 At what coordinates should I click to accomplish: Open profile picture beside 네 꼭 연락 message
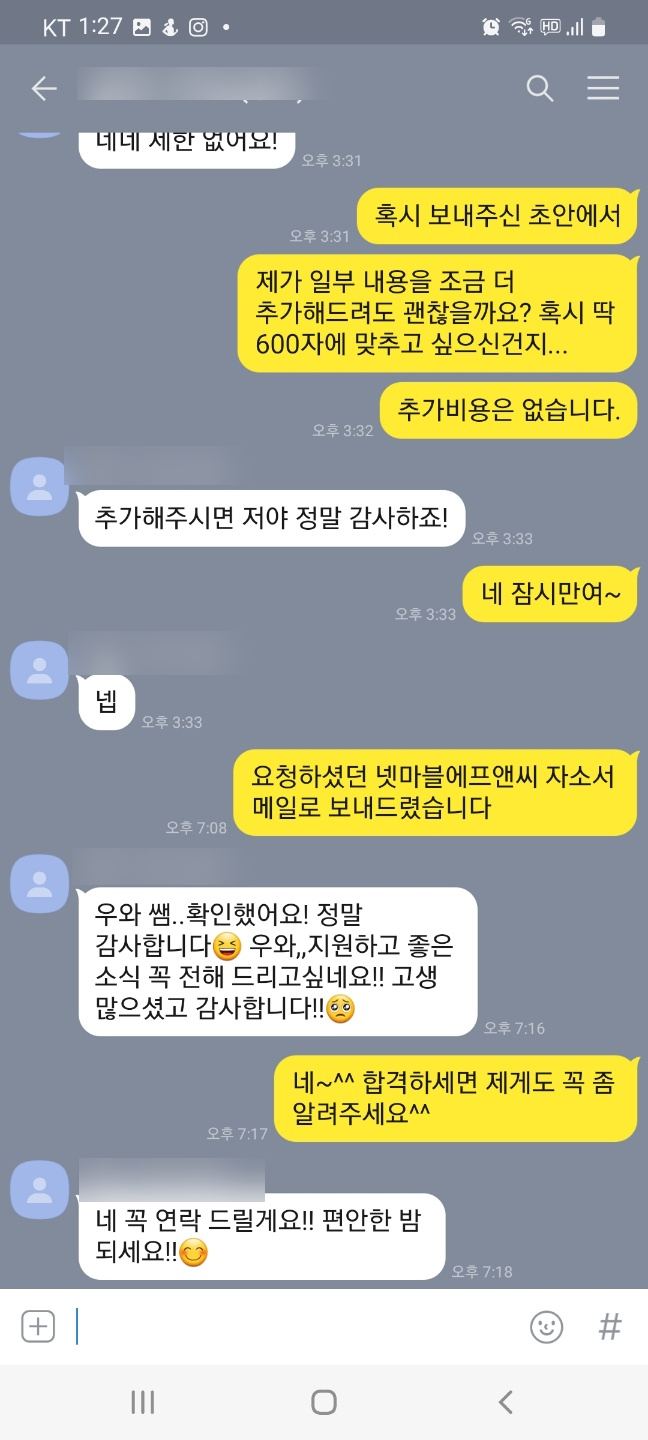point(39,1190)
